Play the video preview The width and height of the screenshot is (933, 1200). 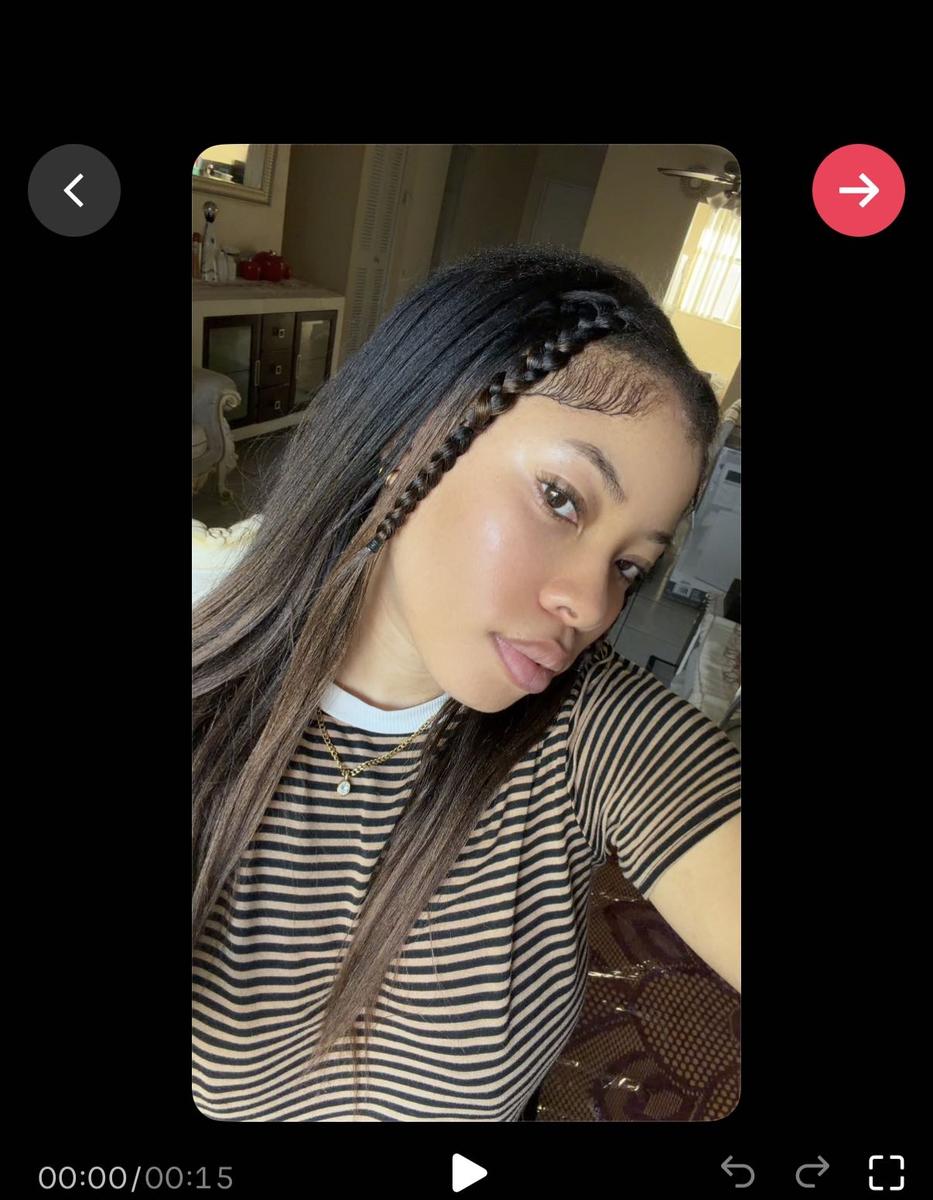(468, 1172)
